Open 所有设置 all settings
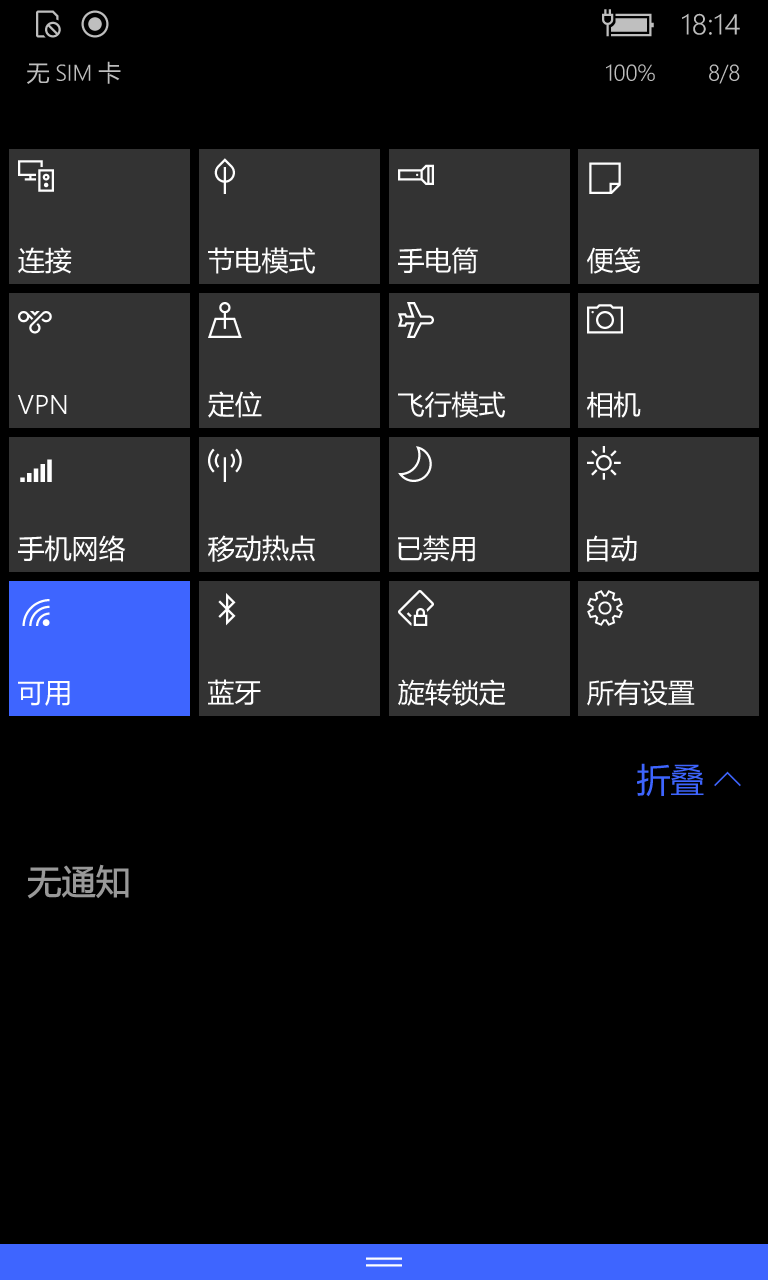 [668, 648]
